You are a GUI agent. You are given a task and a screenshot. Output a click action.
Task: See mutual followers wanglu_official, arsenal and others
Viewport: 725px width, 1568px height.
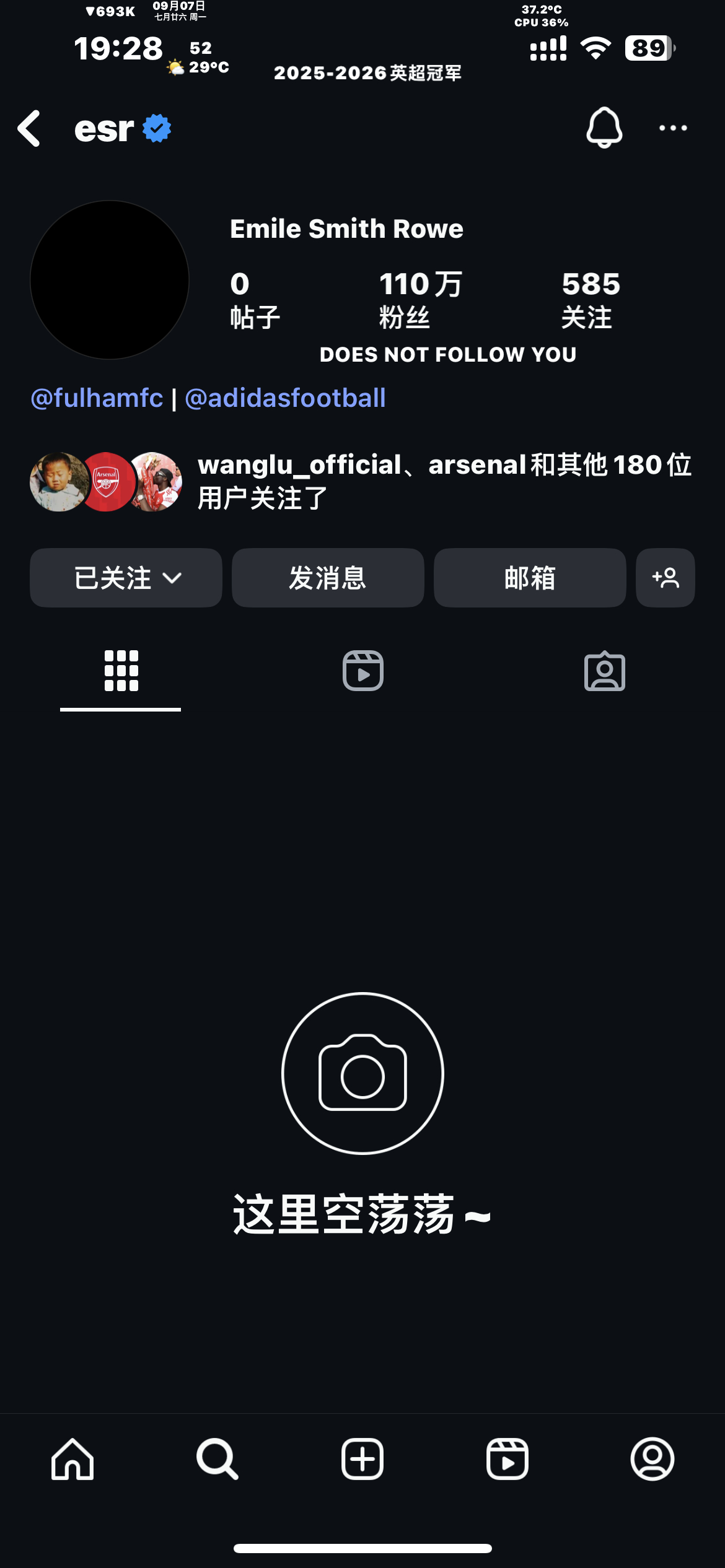pyautogui.click(x=361, y=482)
